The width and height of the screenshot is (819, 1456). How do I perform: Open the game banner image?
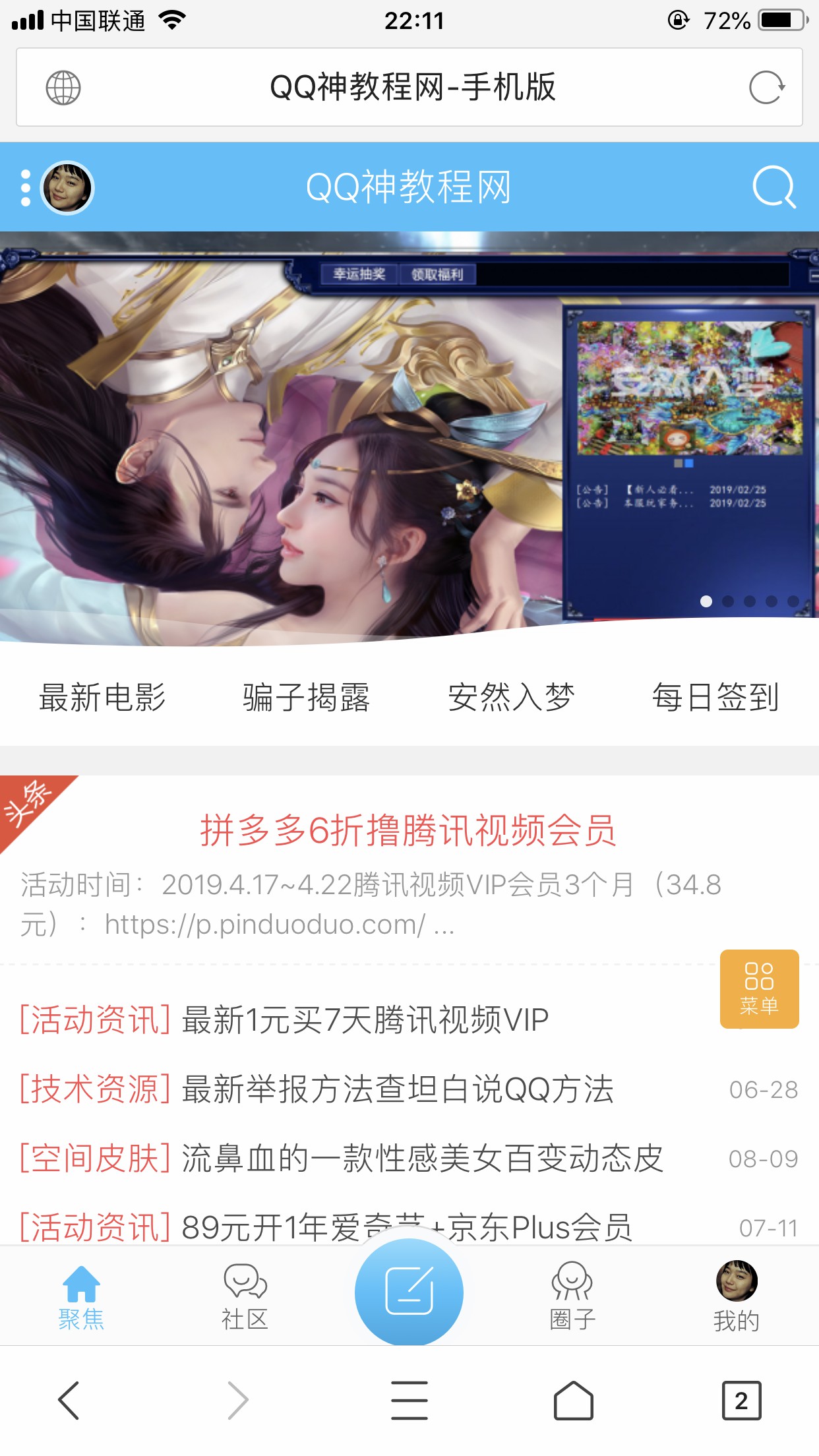coord(409,435)
